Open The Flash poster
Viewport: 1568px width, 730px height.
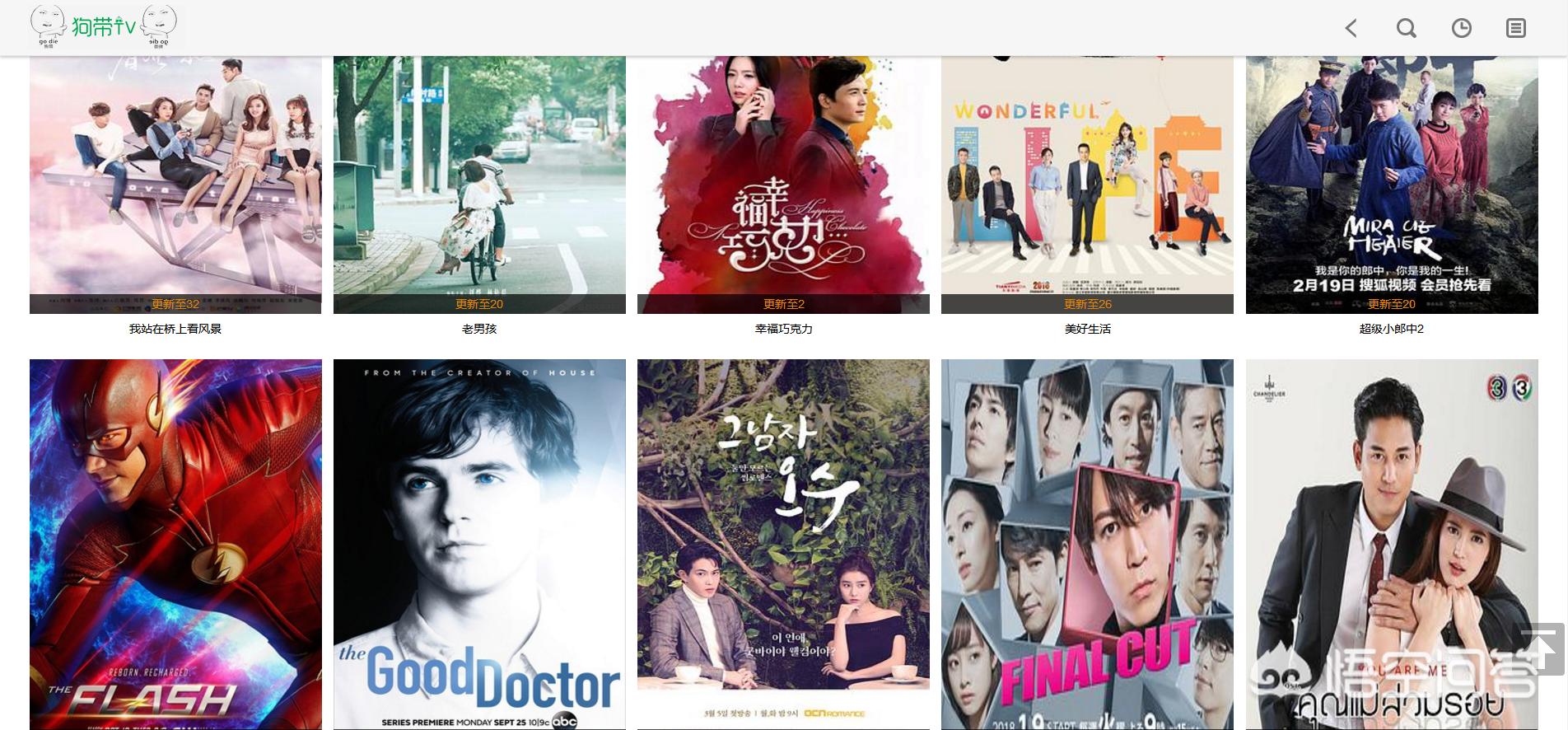pos(175,544)
